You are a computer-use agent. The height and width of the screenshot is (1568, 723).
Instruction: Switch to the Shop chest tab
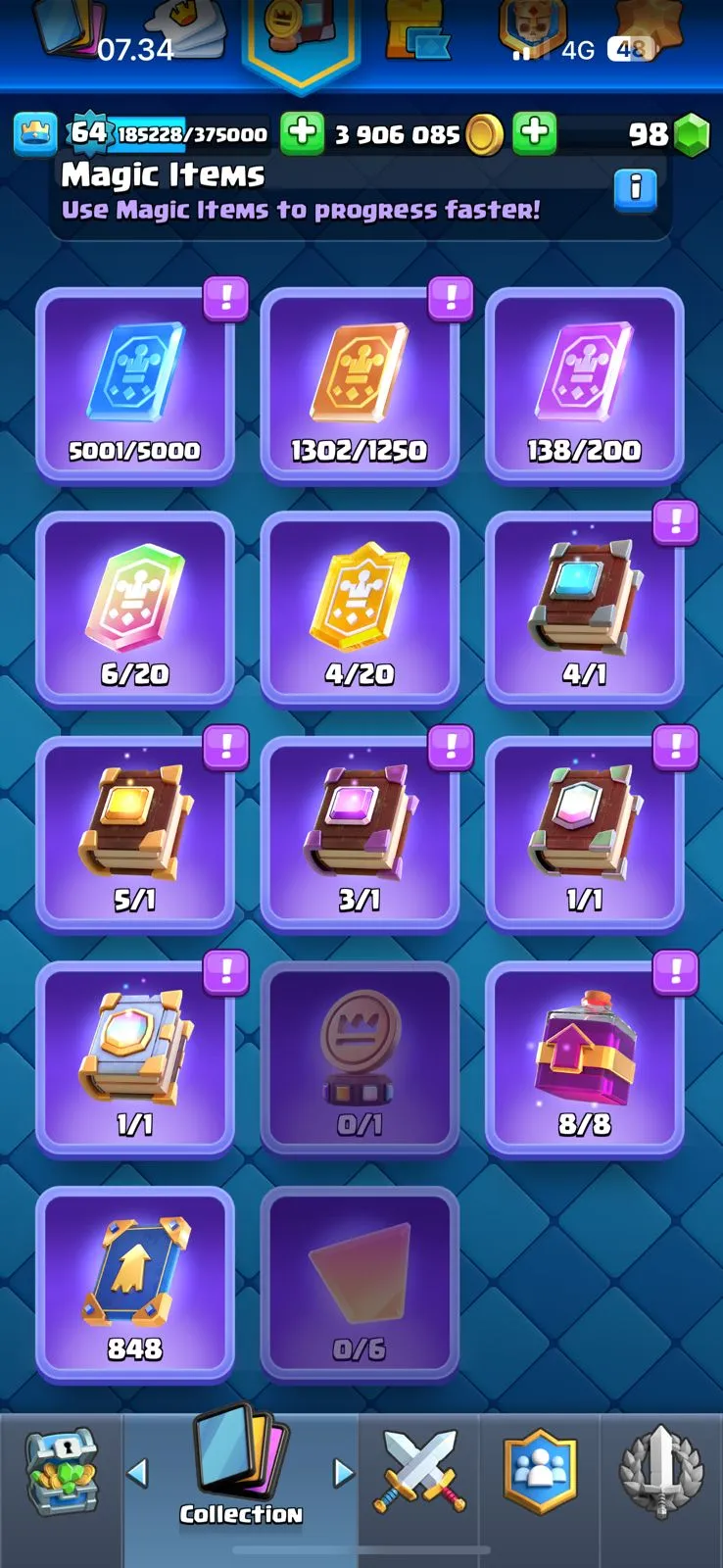[61, 1475]
